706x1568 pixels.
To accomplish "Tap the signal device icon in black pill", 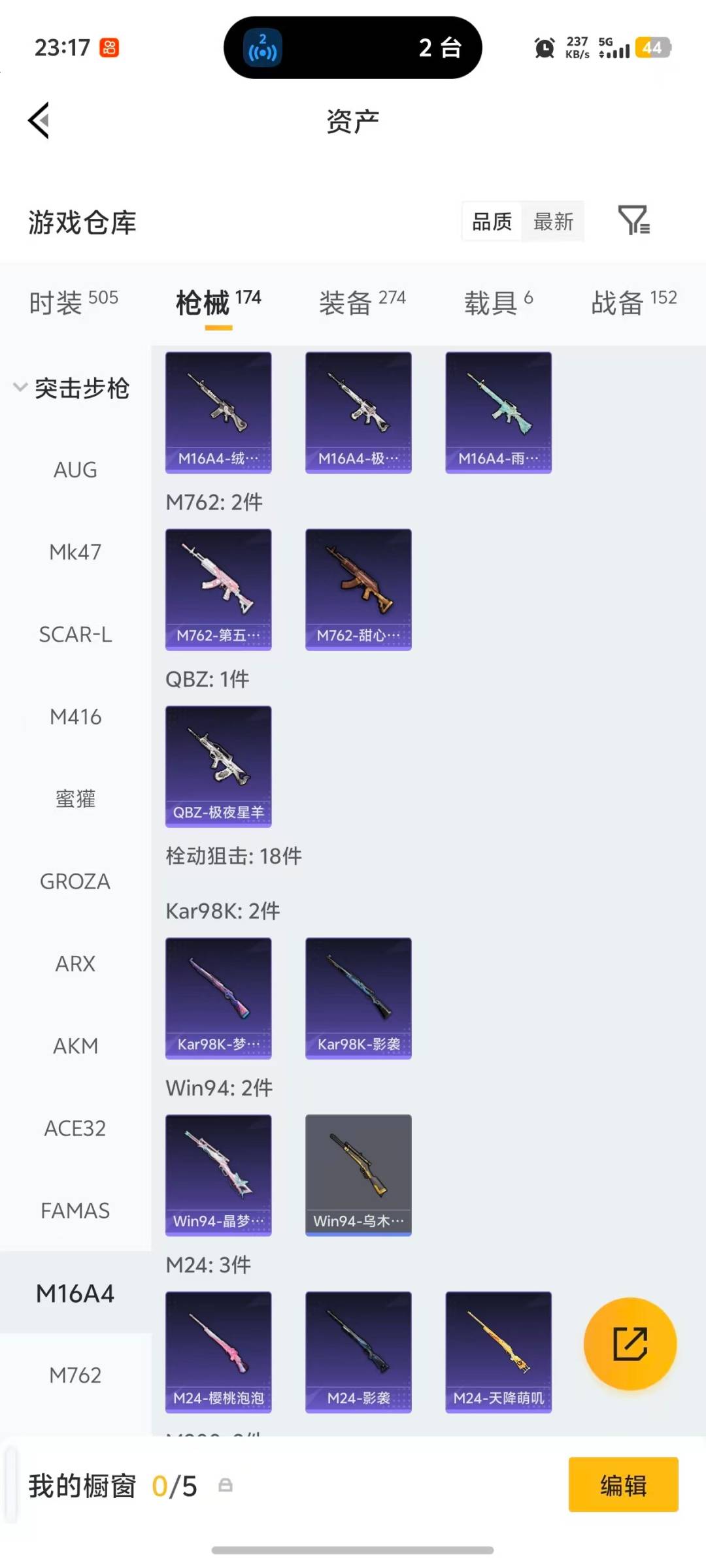I will tap(260, 48).
